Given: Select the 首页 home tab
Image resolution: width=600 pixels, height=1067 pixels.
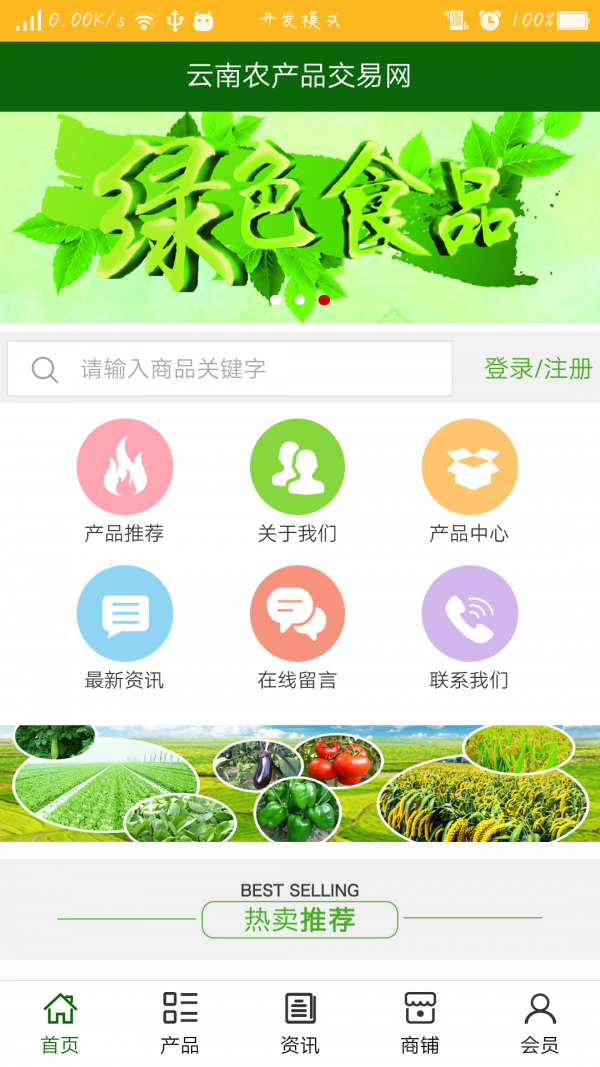Looking at the screenshot, I should click(x=60, y=1022).
